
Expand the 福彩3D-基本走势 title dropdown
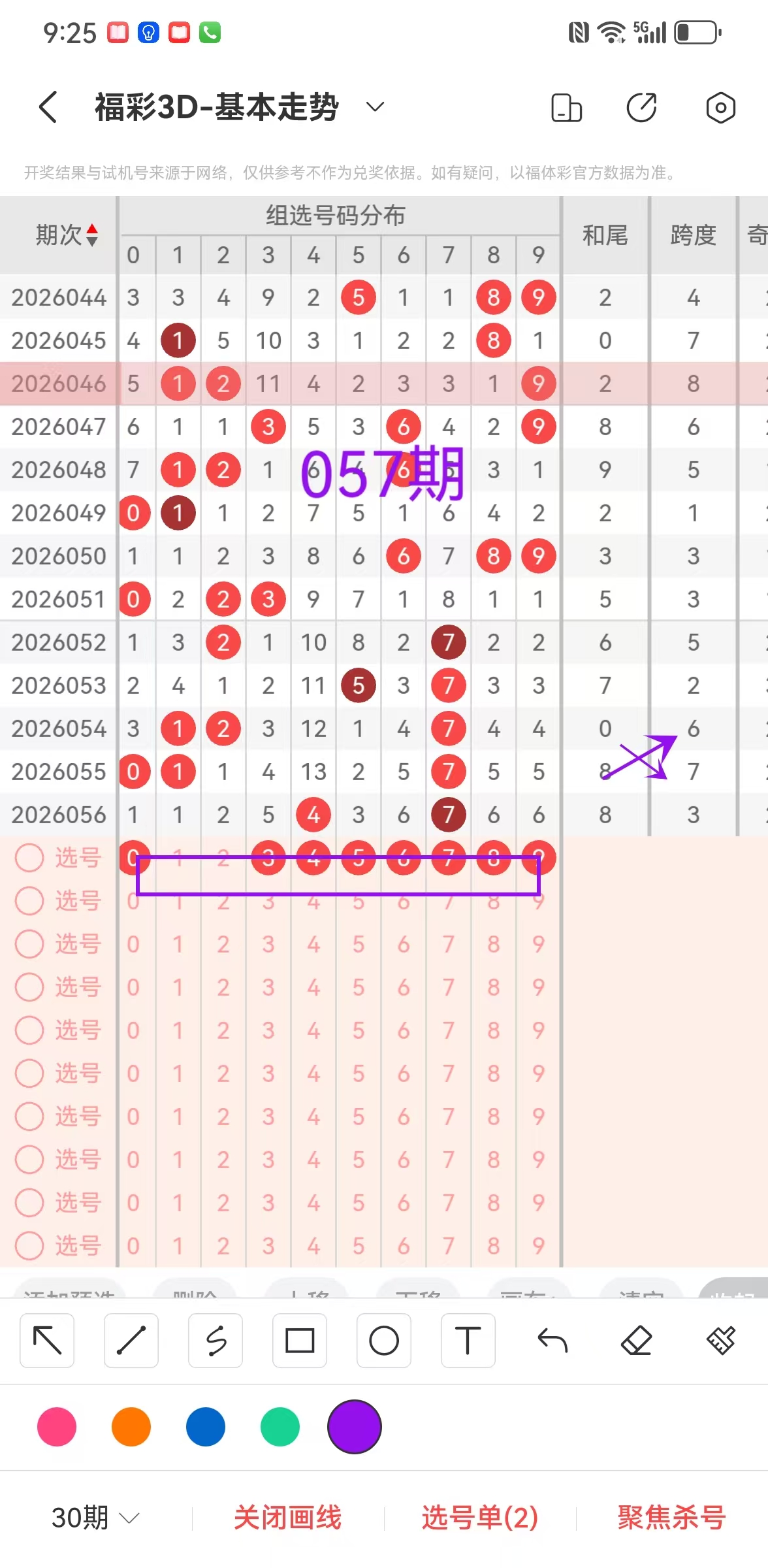pos(375,107)
